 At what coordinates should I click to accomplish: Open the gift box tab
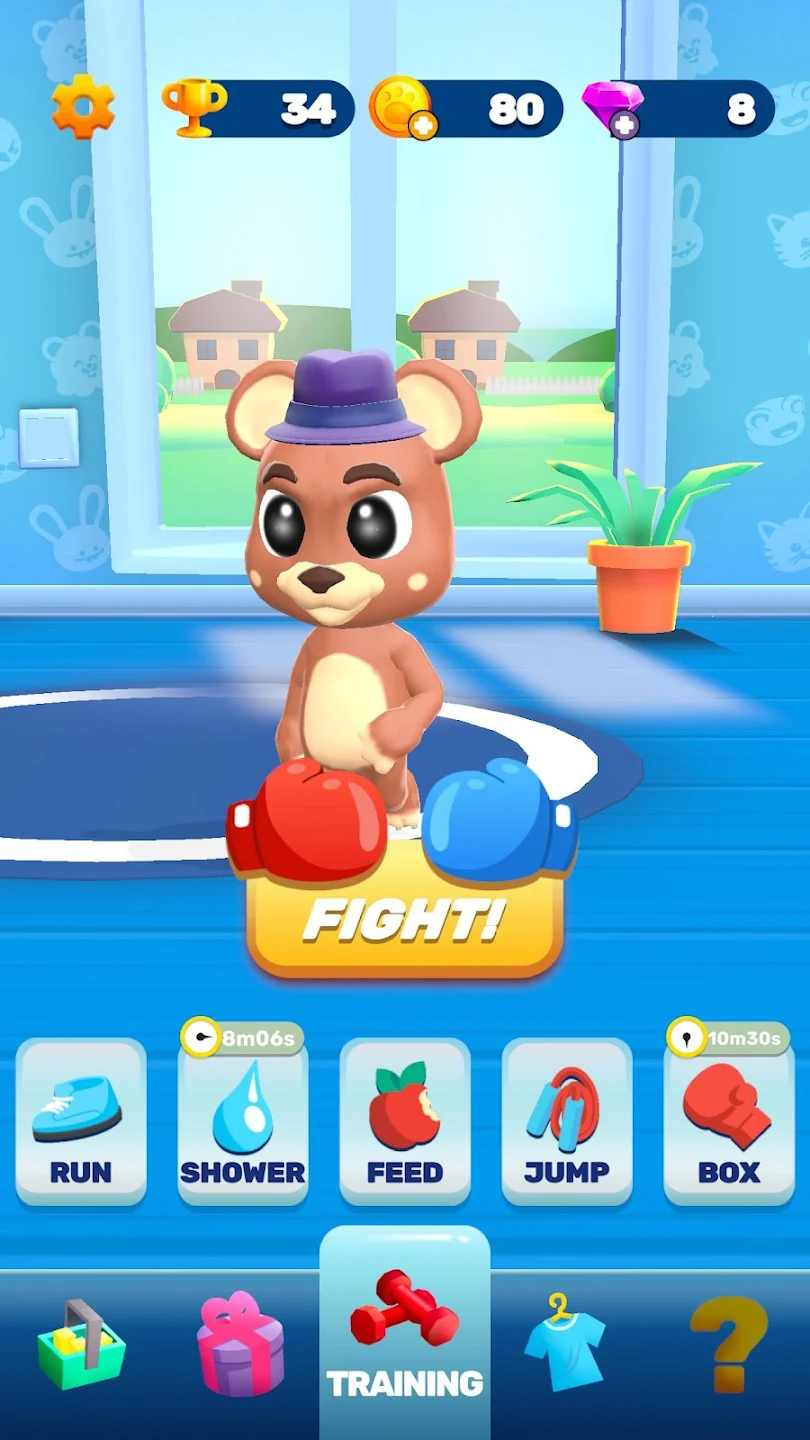point(241,1346)
